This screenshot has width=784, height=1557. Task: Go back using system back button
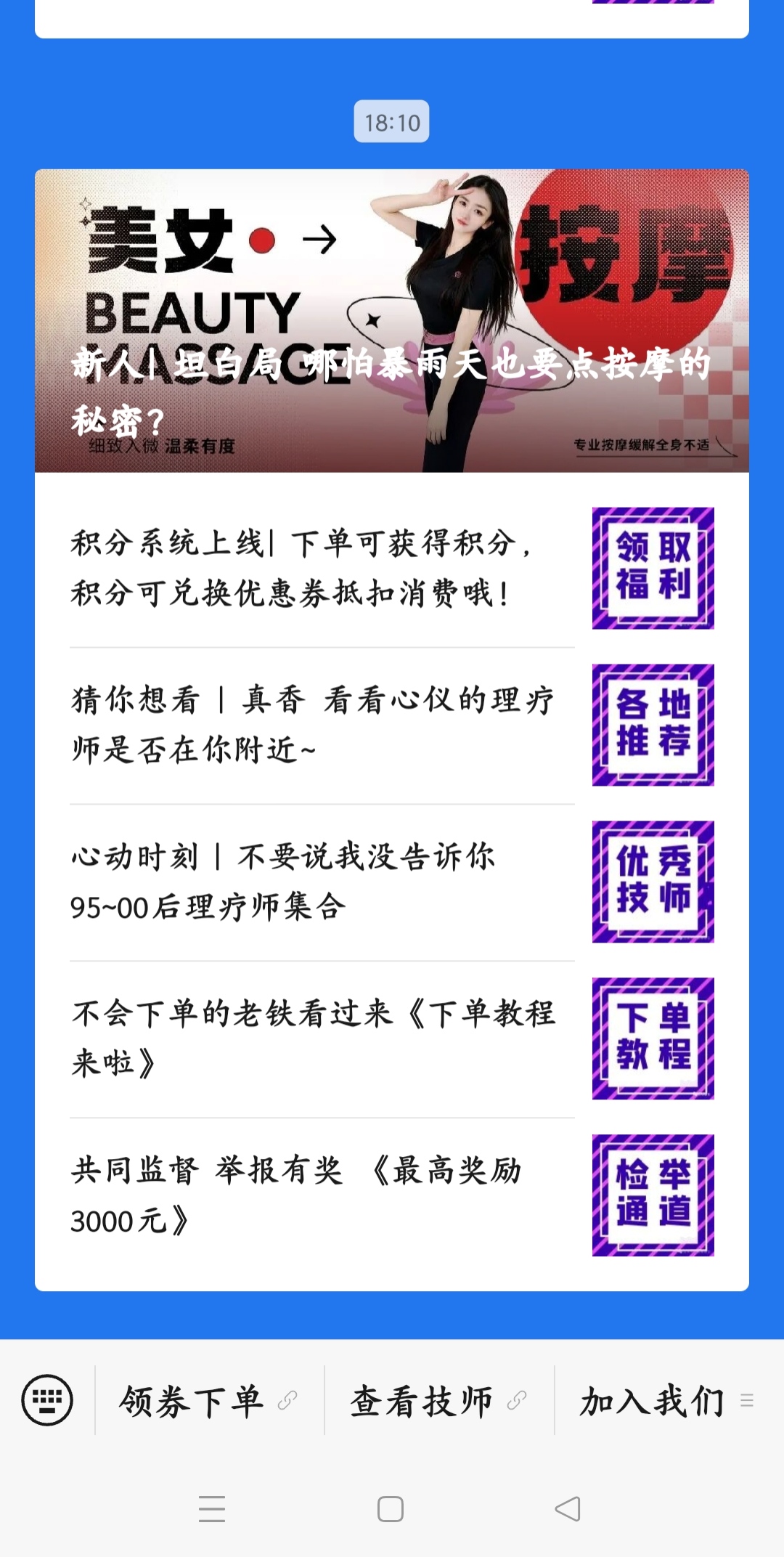tap(568, 1509)
